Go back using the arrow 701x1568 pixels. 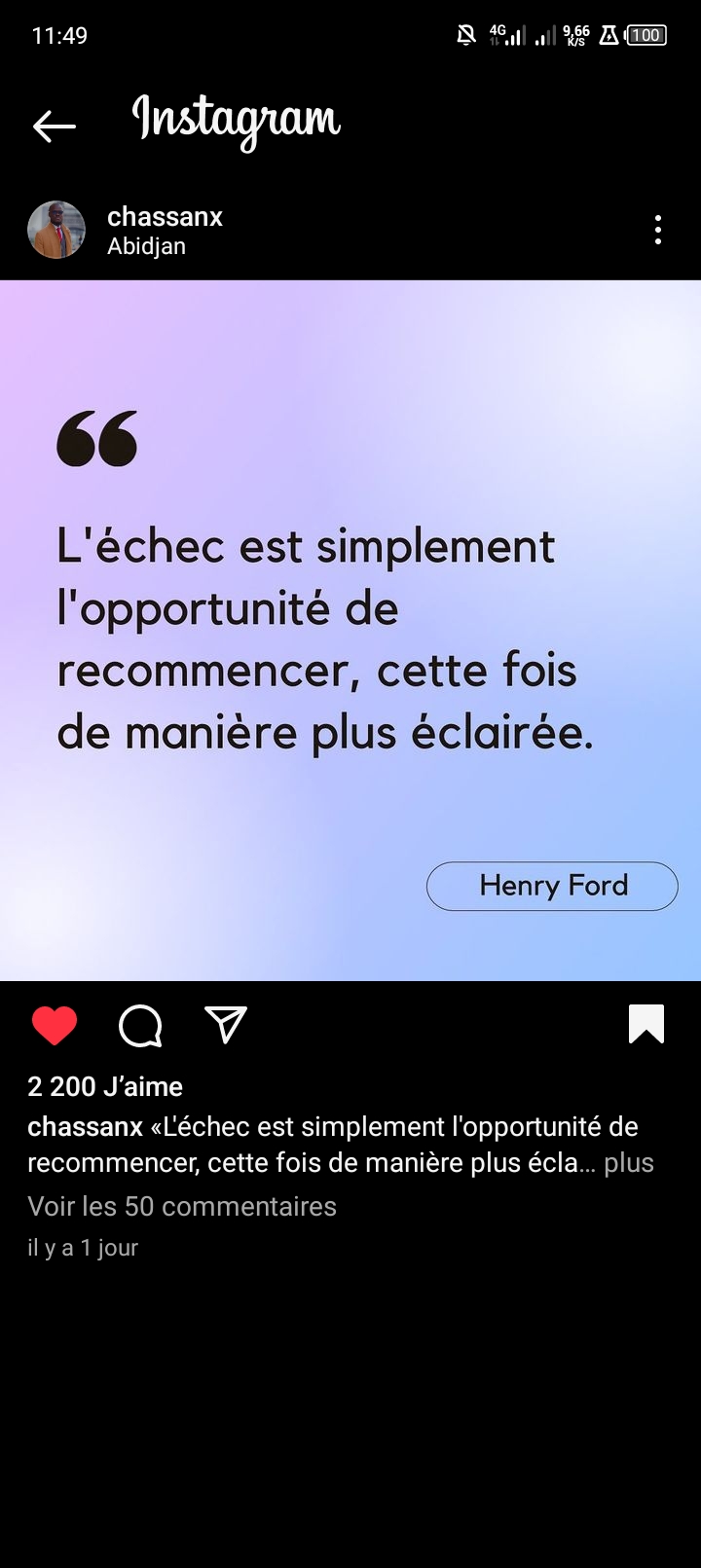point(54,126)
